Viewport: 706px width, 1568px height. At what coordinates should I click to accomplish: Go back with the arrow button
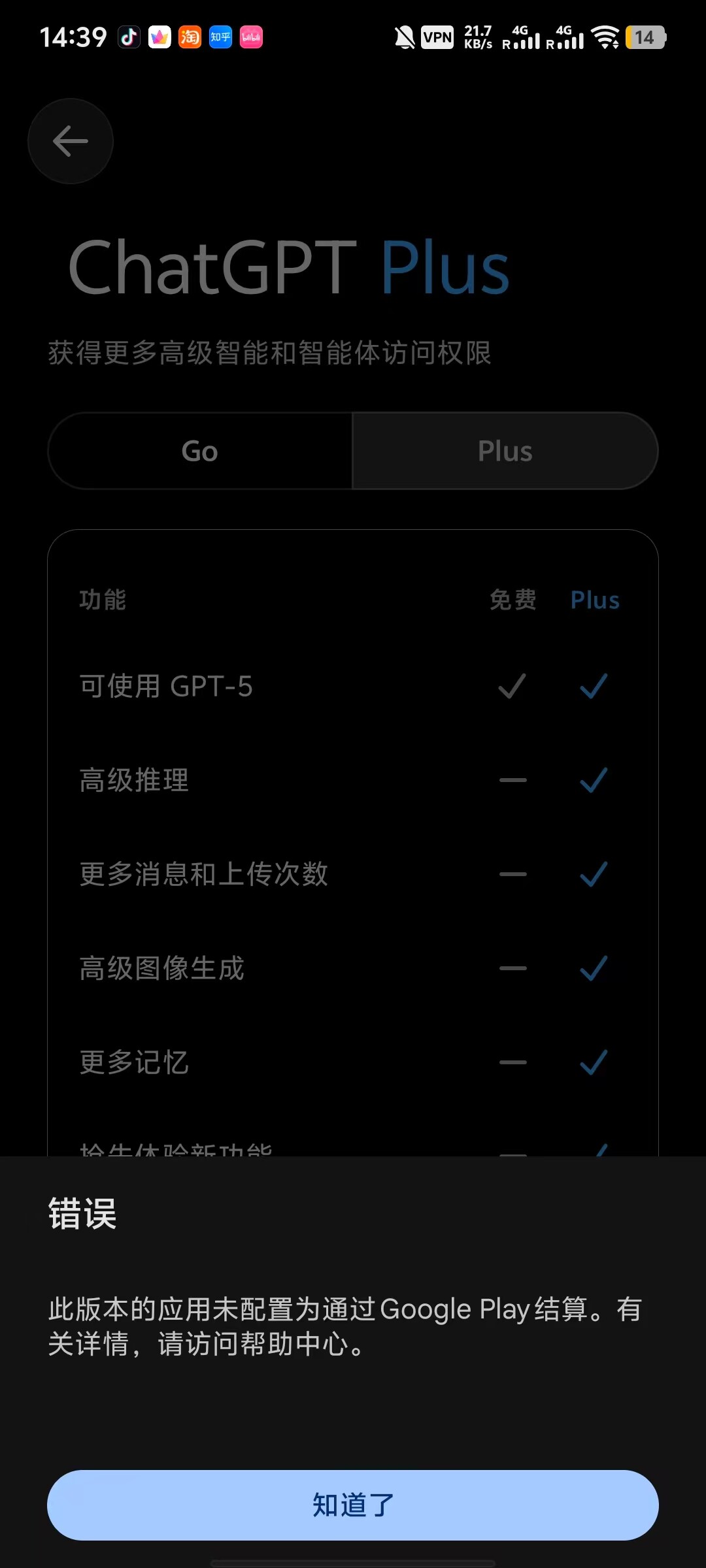point(71,141)
